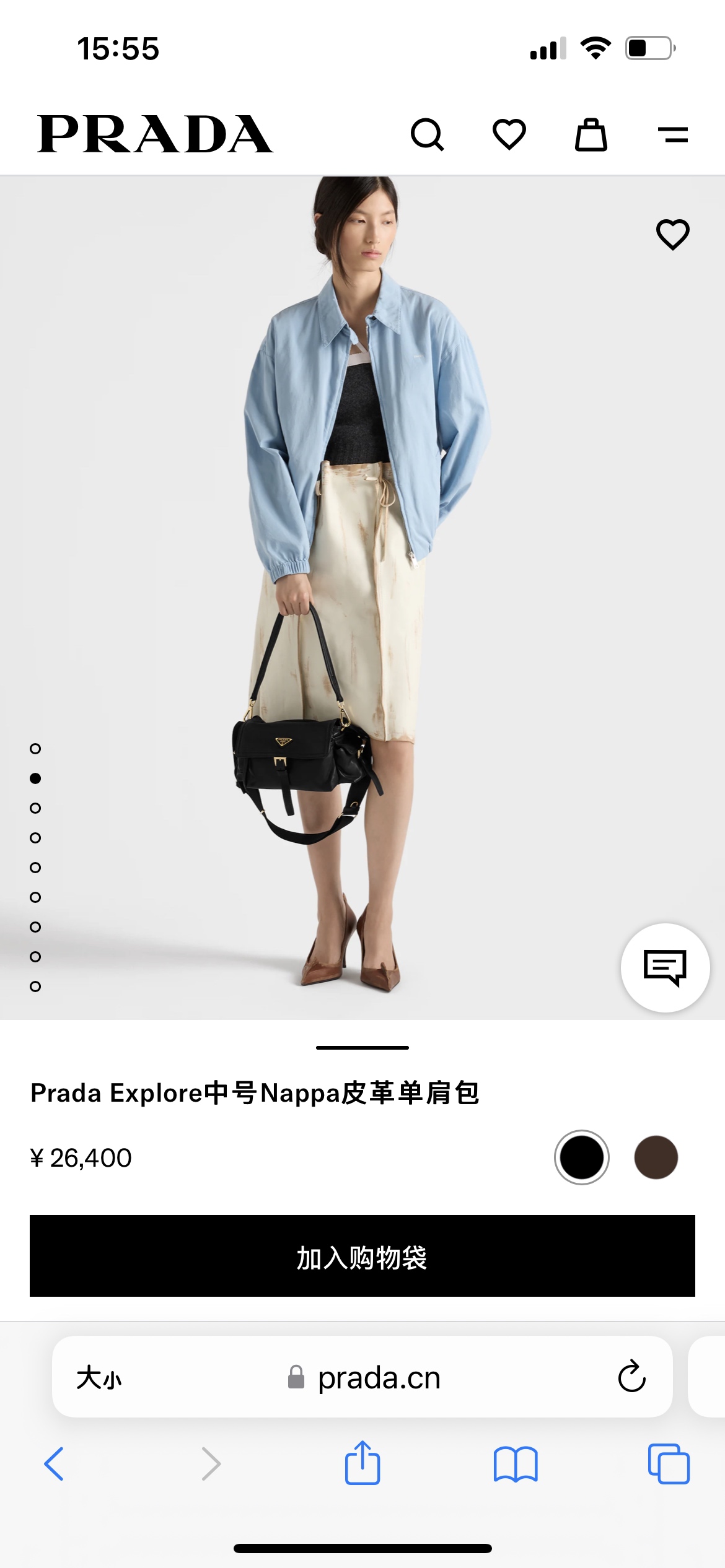Open the hamburger menu
Viewport: 725px width, 1568px height.
click(x=672, y=134)
